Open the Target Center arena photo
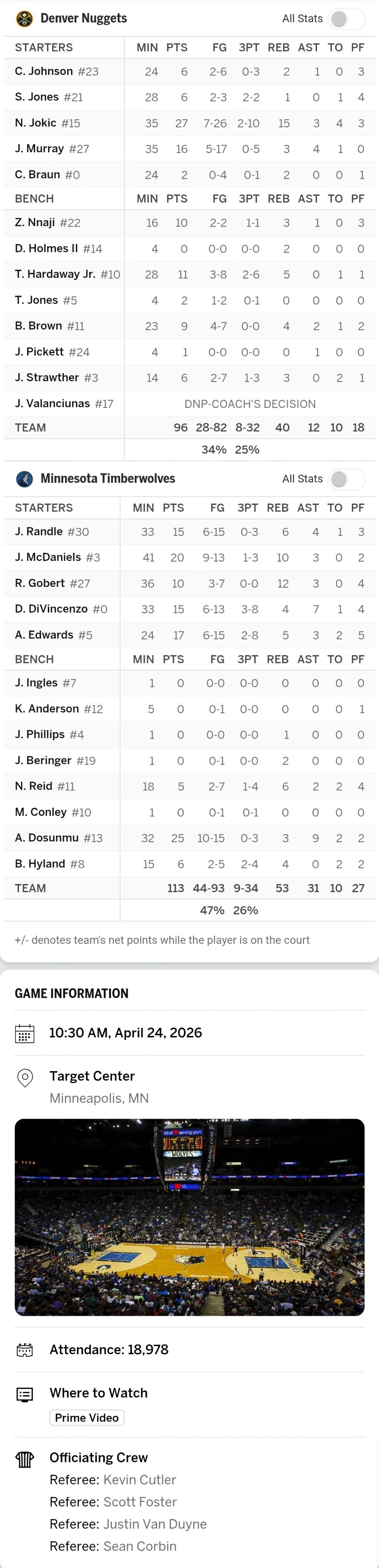 [189, 1217]
